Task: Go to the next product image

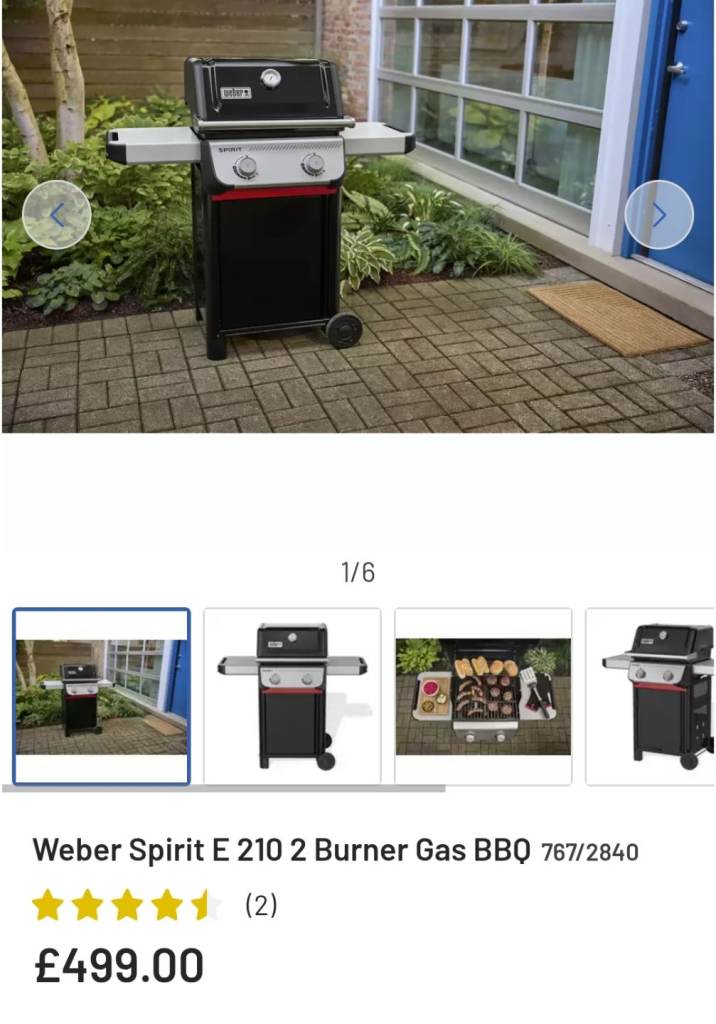Action: [x=659, y=215]
